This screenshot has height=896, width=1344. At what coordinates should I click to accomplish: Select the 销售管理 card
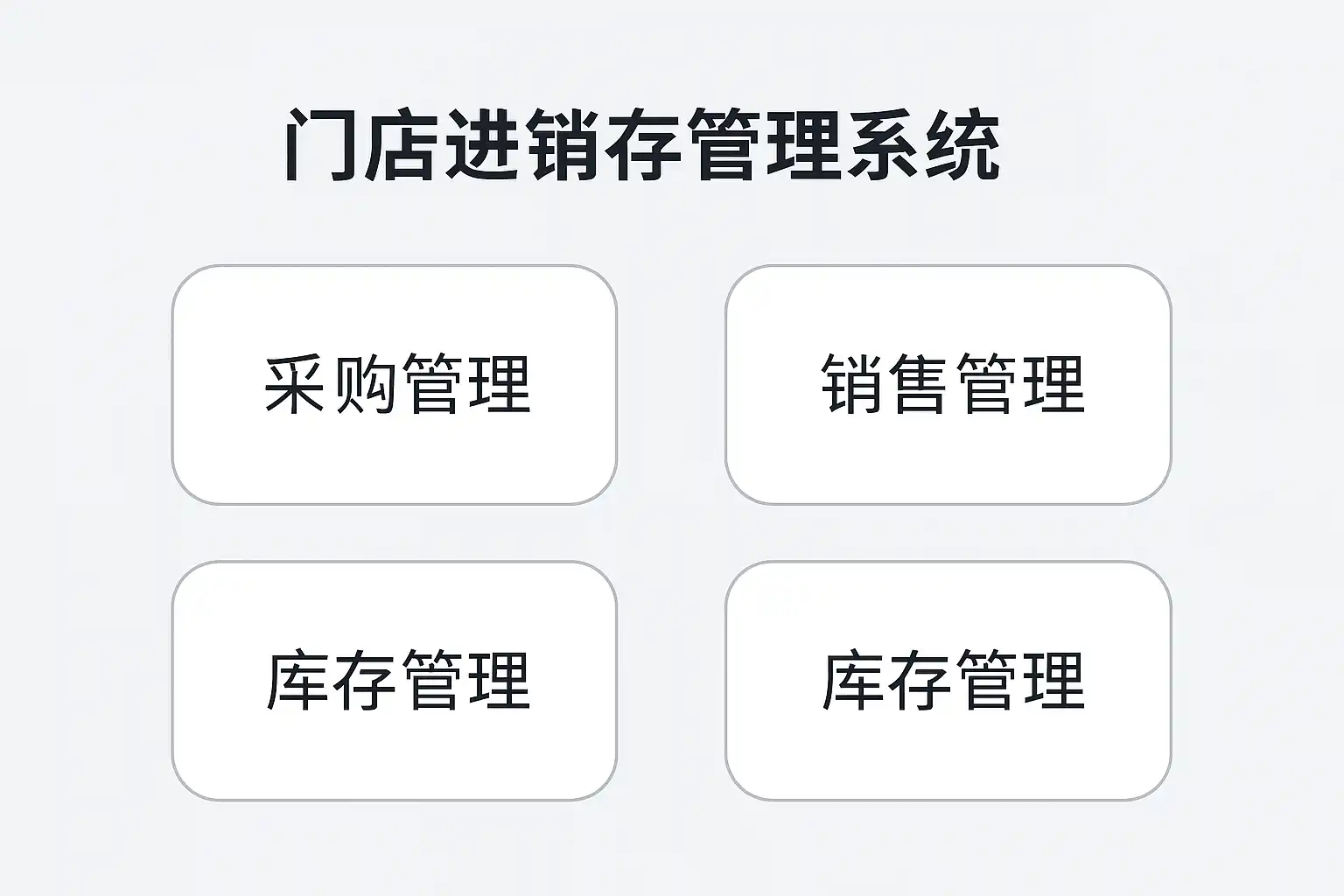coord(948,385)
